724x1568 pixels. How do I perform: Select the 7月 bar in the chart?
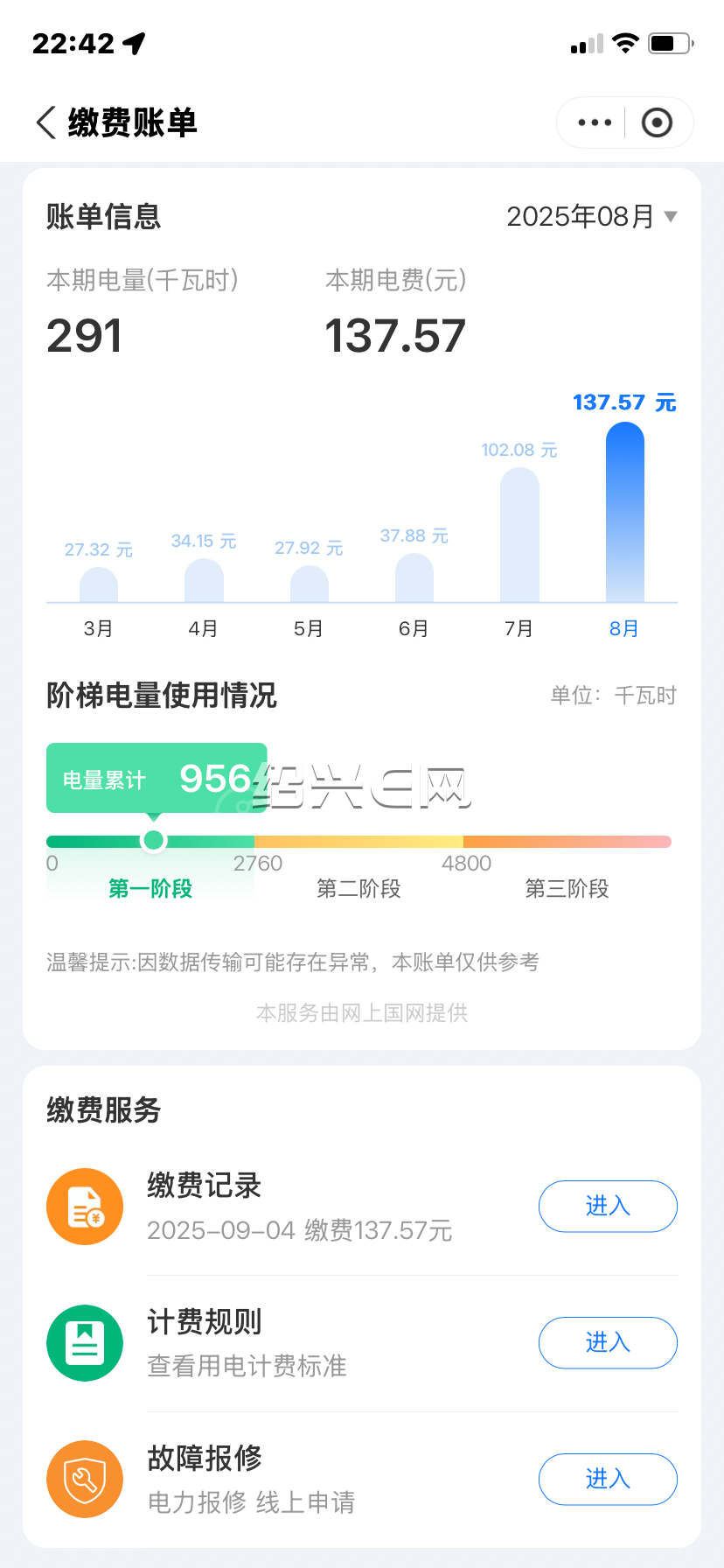pos(519,535)
